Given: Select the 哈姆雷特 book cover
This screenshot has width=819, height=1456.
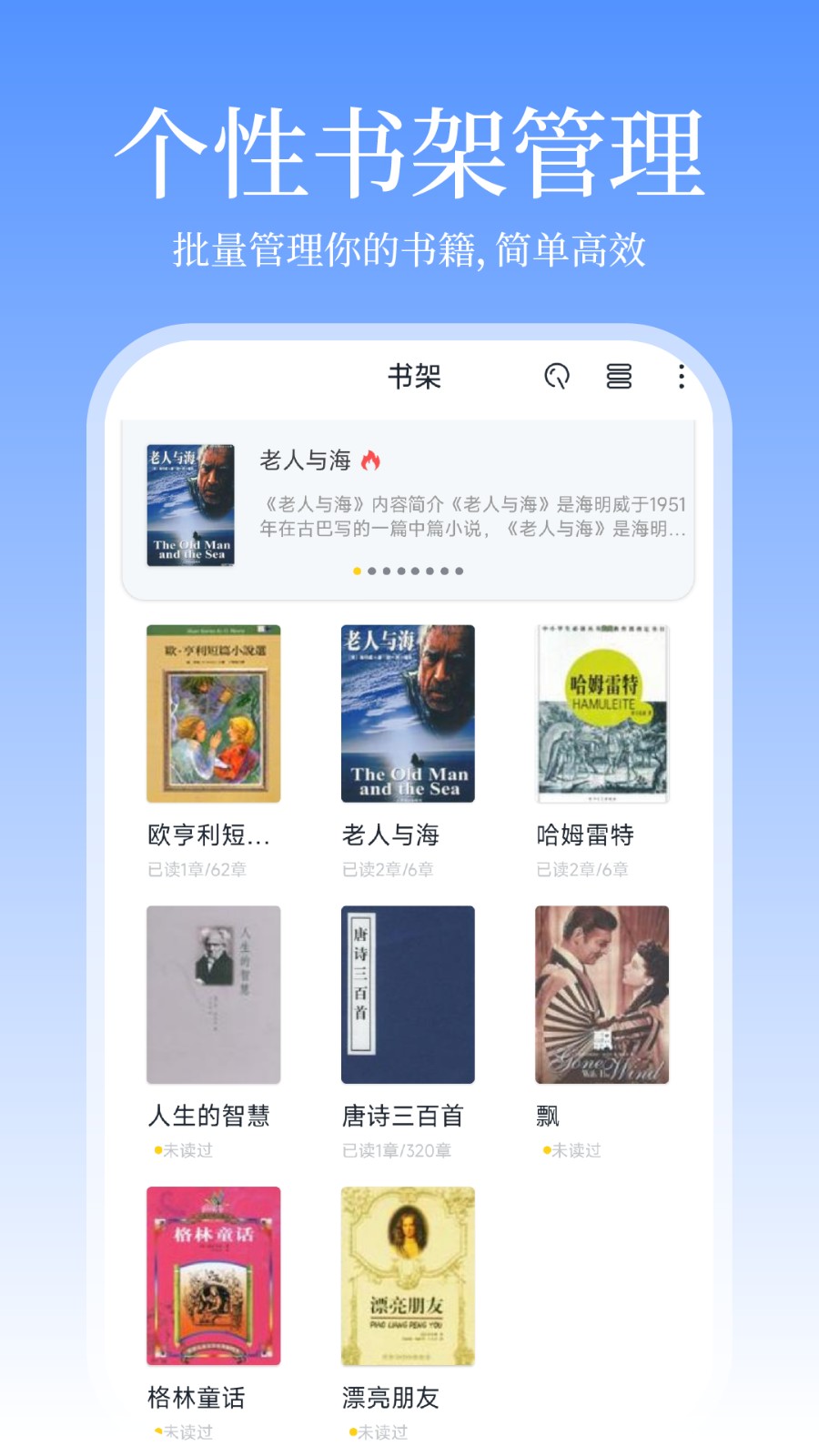Looking at the screenshot, I should click(600, 715).
